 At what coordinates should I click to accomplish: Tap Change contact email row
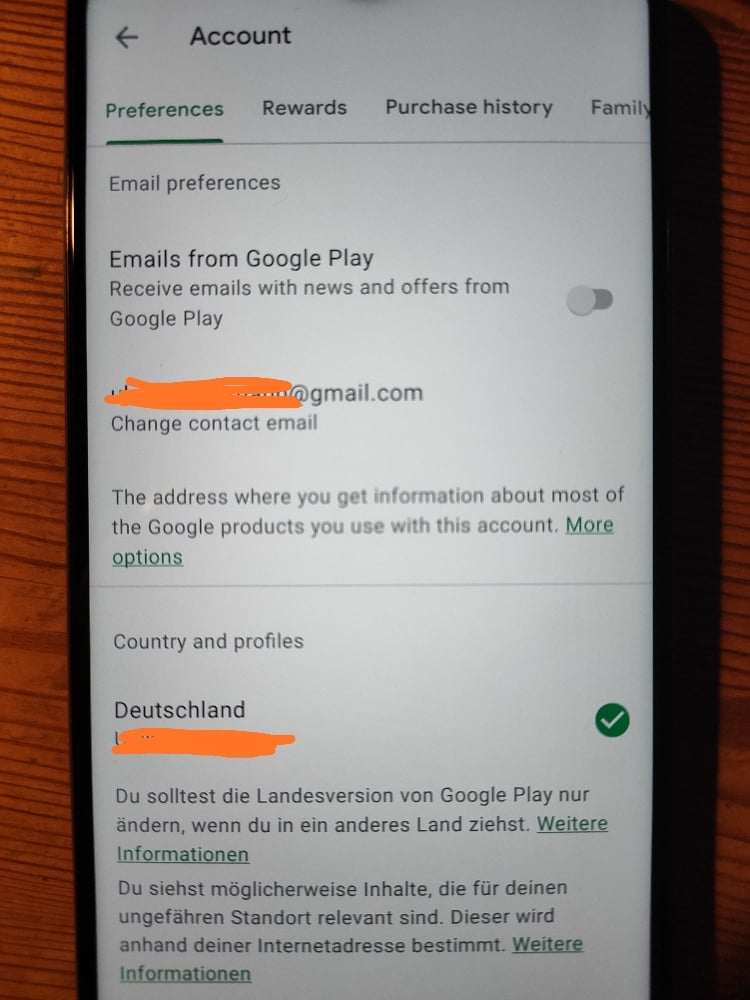[214, 423]
